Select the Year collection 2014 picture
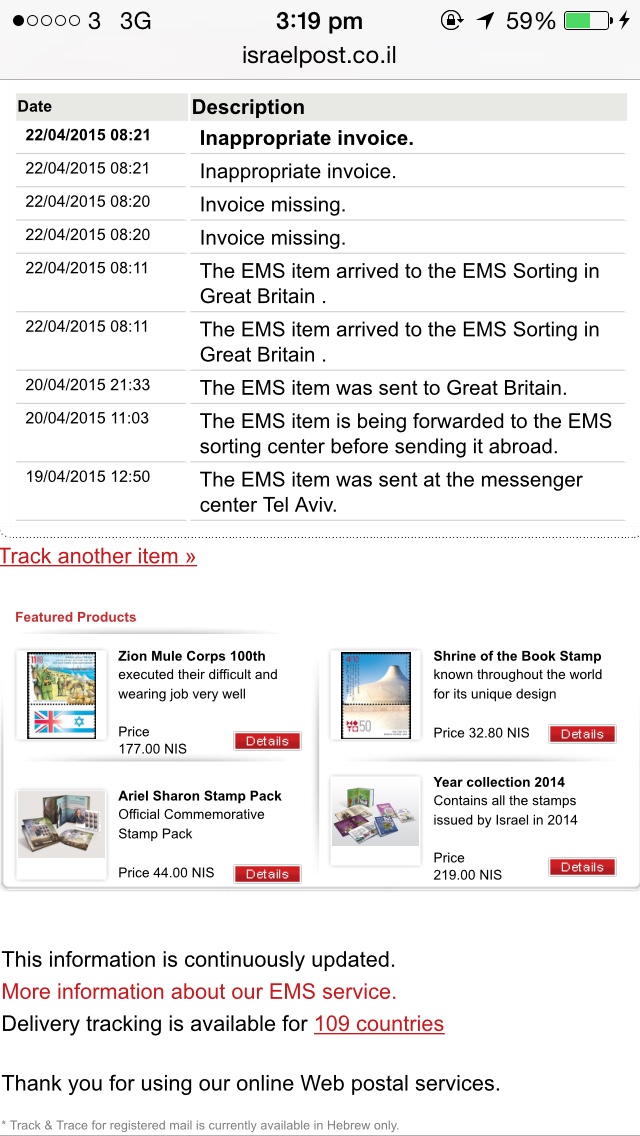Viewport: 640px width, 1136px height. click(x=375, y=811)
